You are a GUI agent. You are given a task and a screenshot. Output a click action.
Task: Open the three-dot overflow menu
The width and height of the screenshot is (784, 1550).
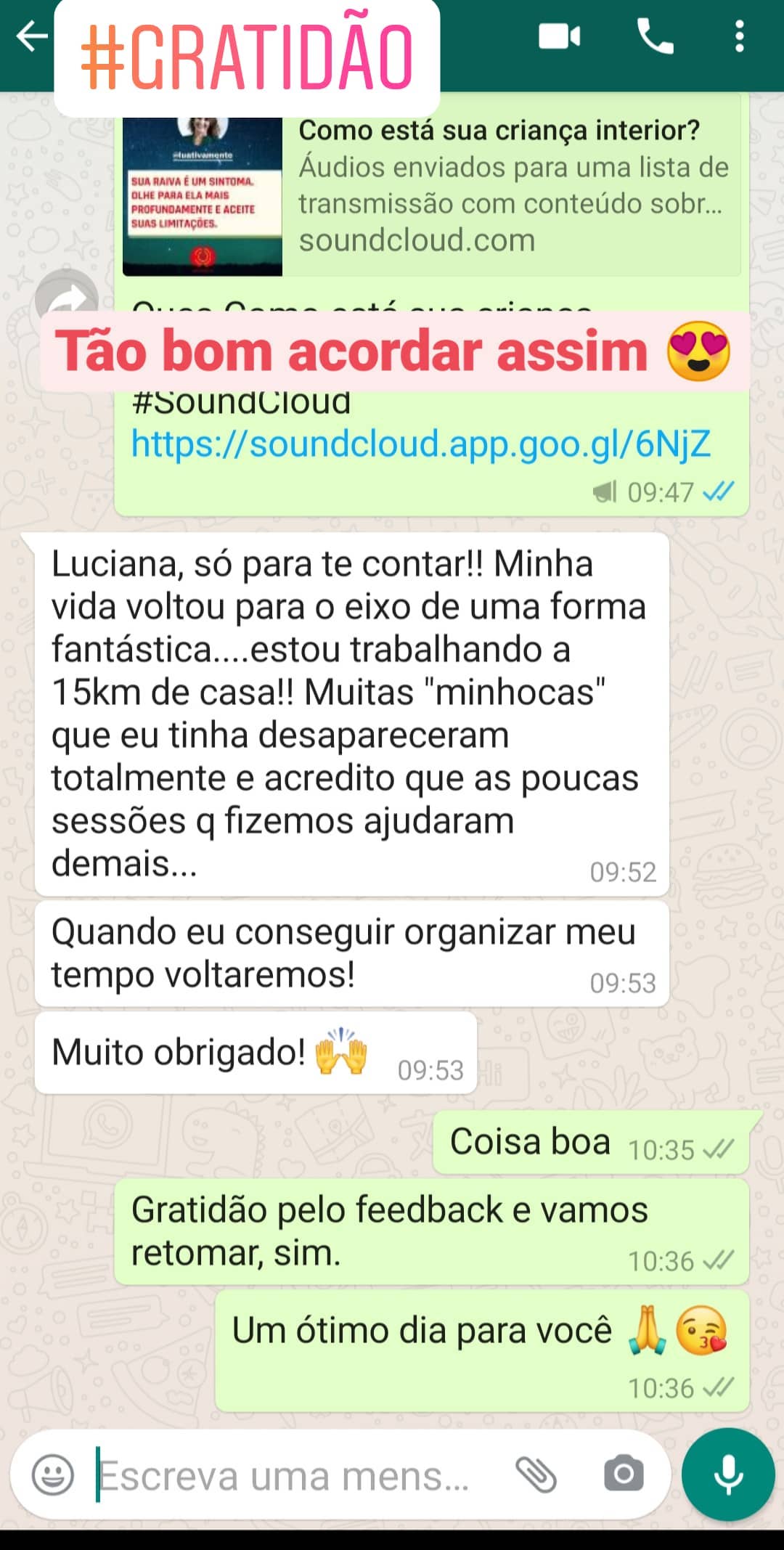[x=740, y=34]
